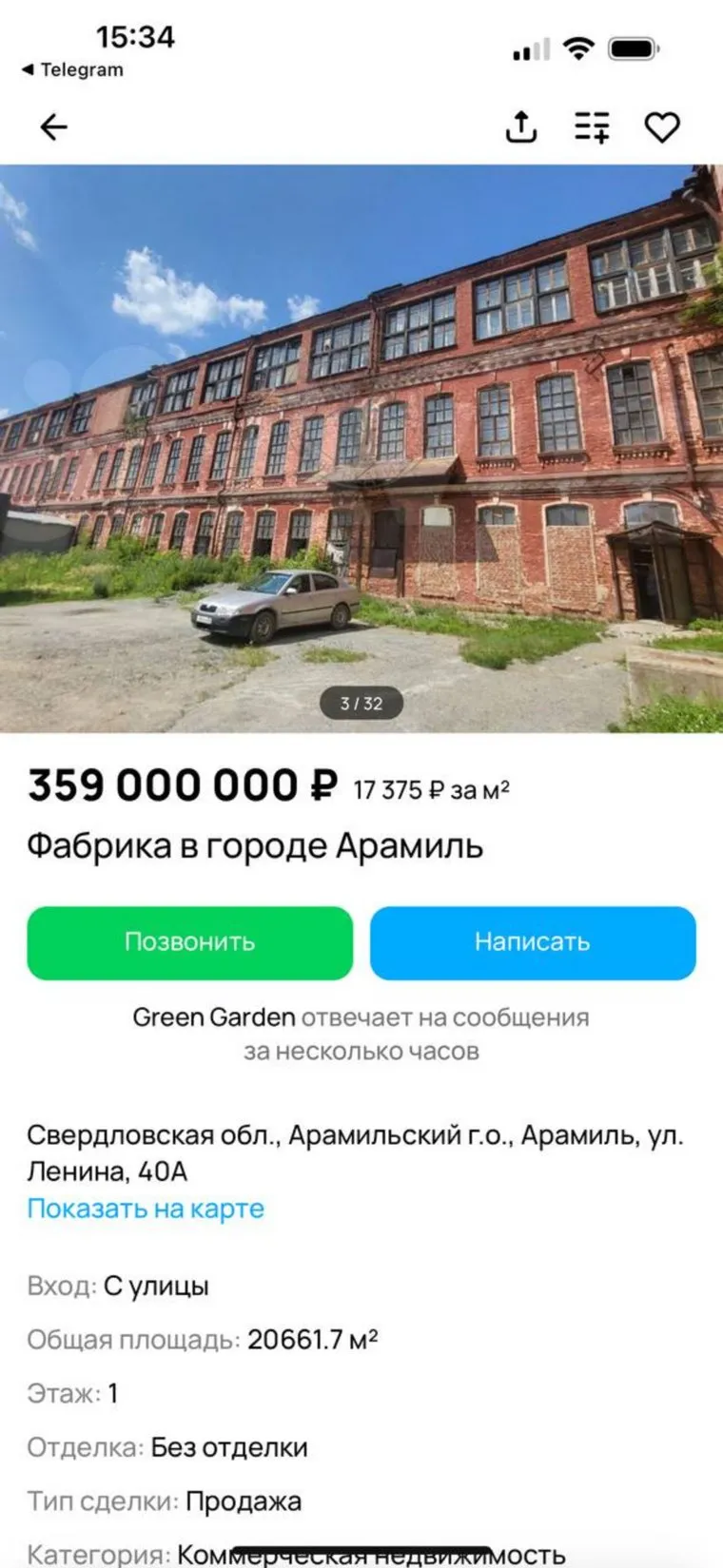Tap the blue Написать button
723x1568 pixels.
(533, 942)
